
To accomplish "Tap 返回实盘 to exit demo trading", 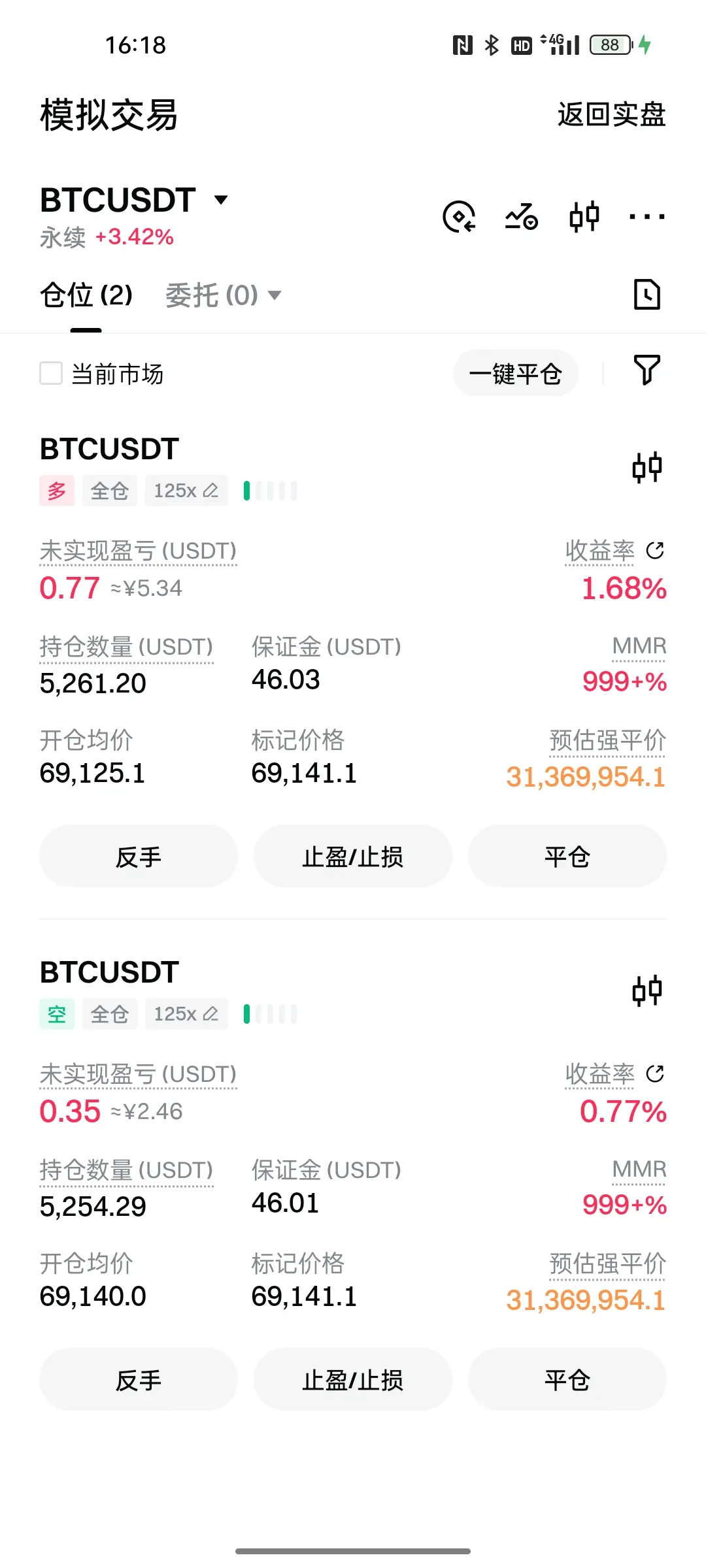I will [611, 115].
